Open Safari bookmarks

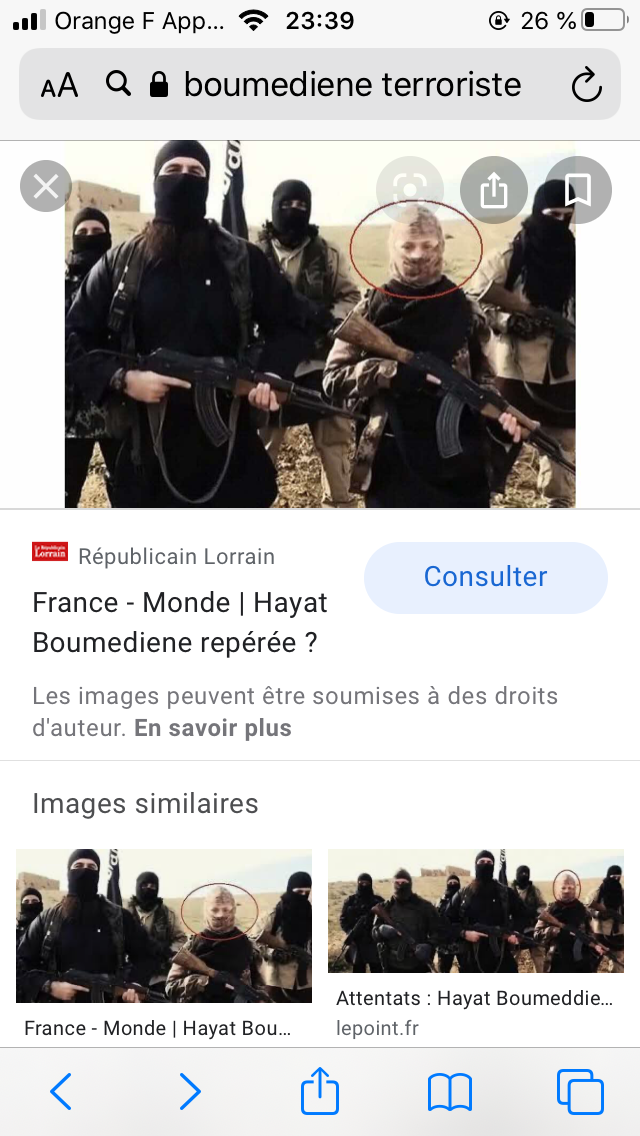pos(450,1092)
